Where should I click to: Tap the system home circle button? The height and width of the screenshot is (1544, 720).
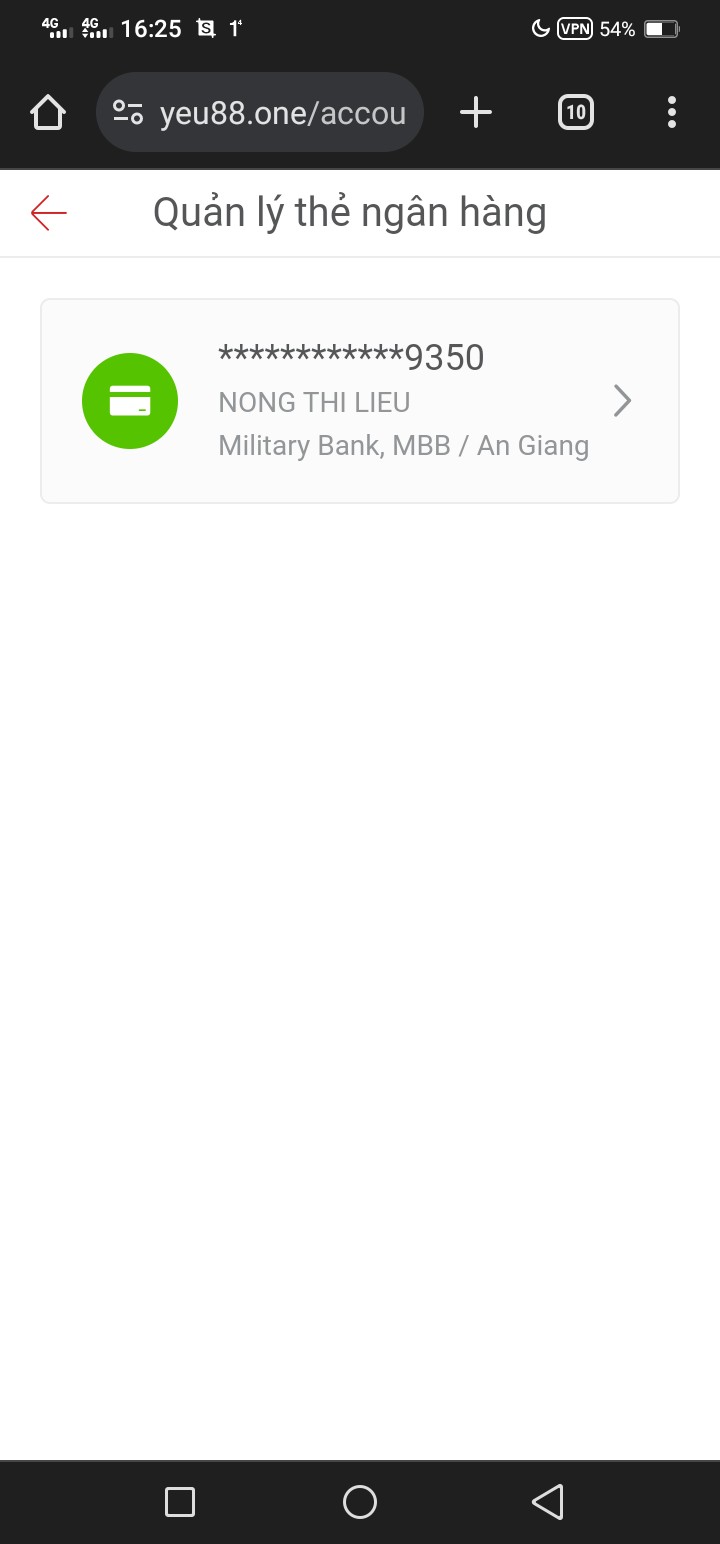point(360,1501)
